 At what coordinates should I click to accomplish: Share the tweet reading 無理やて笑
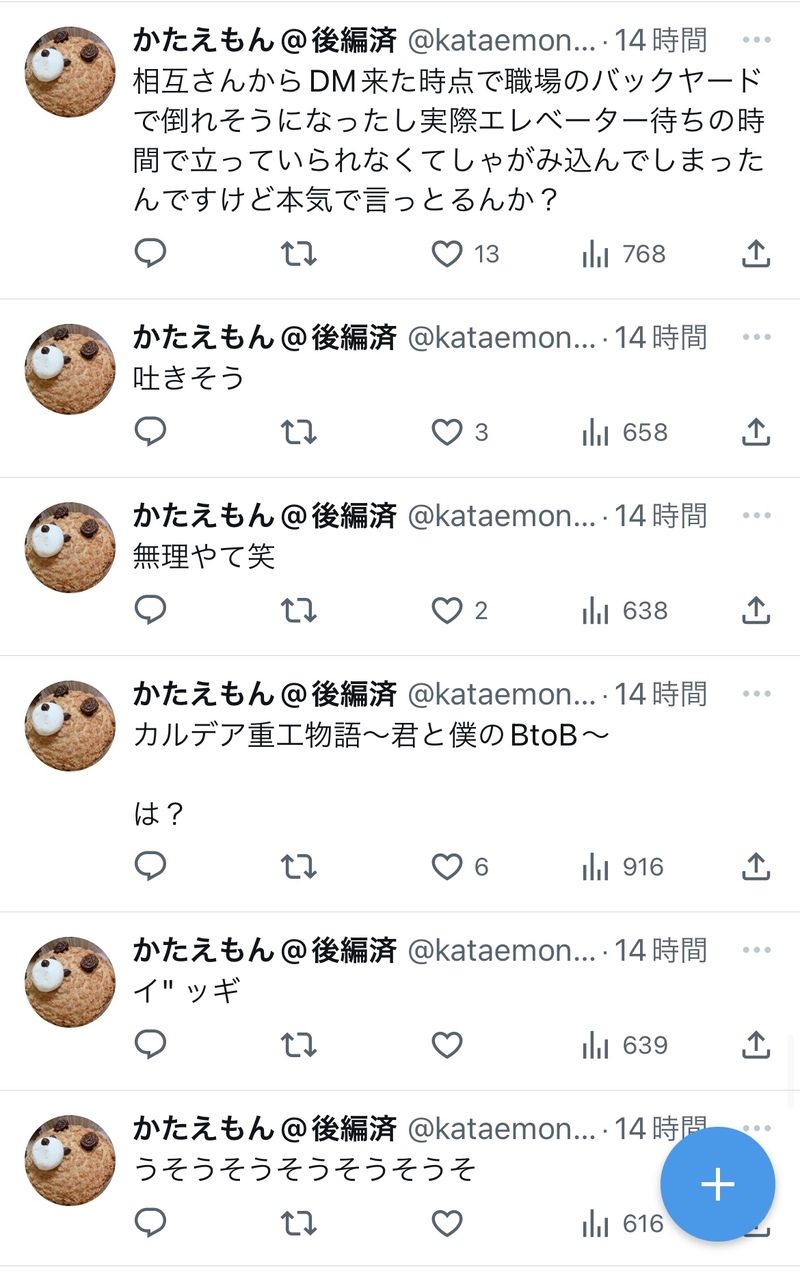[x=756, y=610]
